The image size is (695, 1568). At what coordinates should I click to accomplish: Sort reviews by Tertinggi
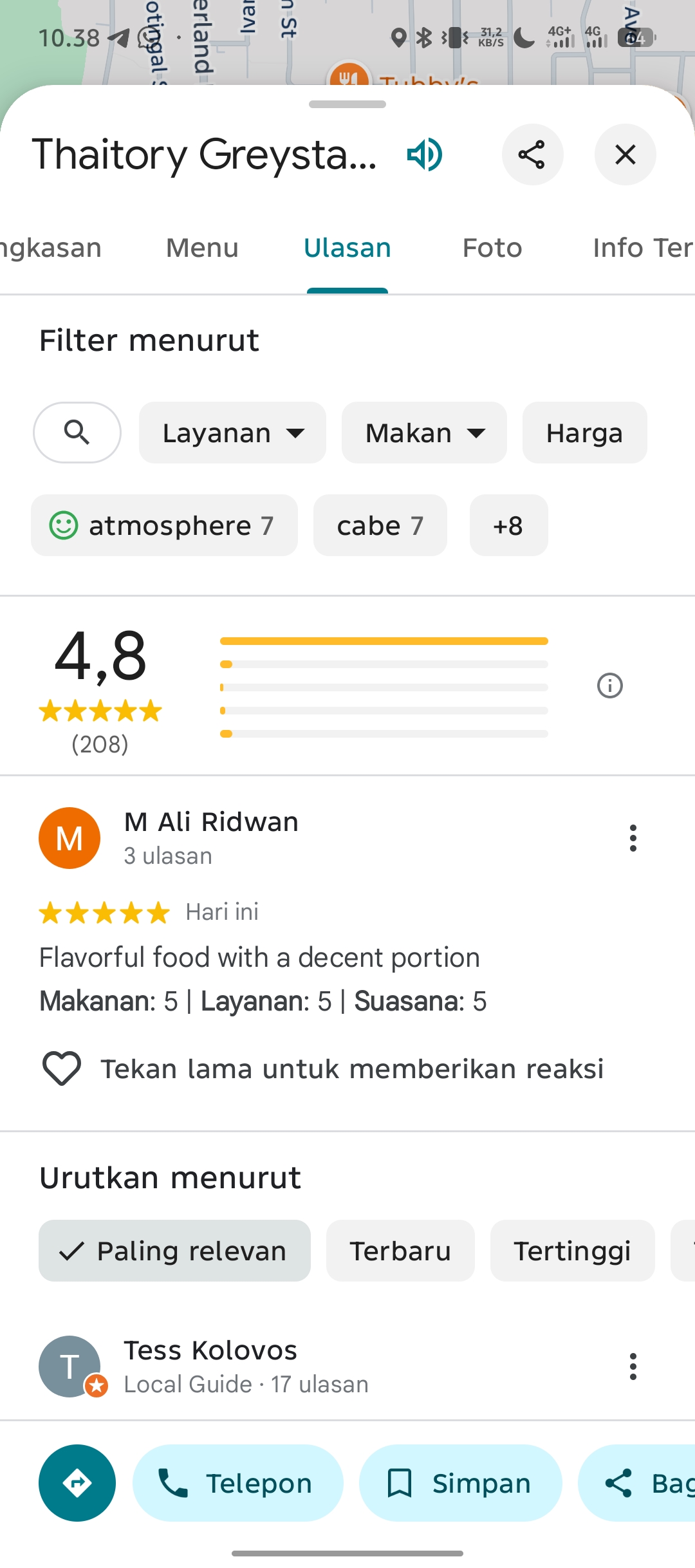[x=572, y=1251]
